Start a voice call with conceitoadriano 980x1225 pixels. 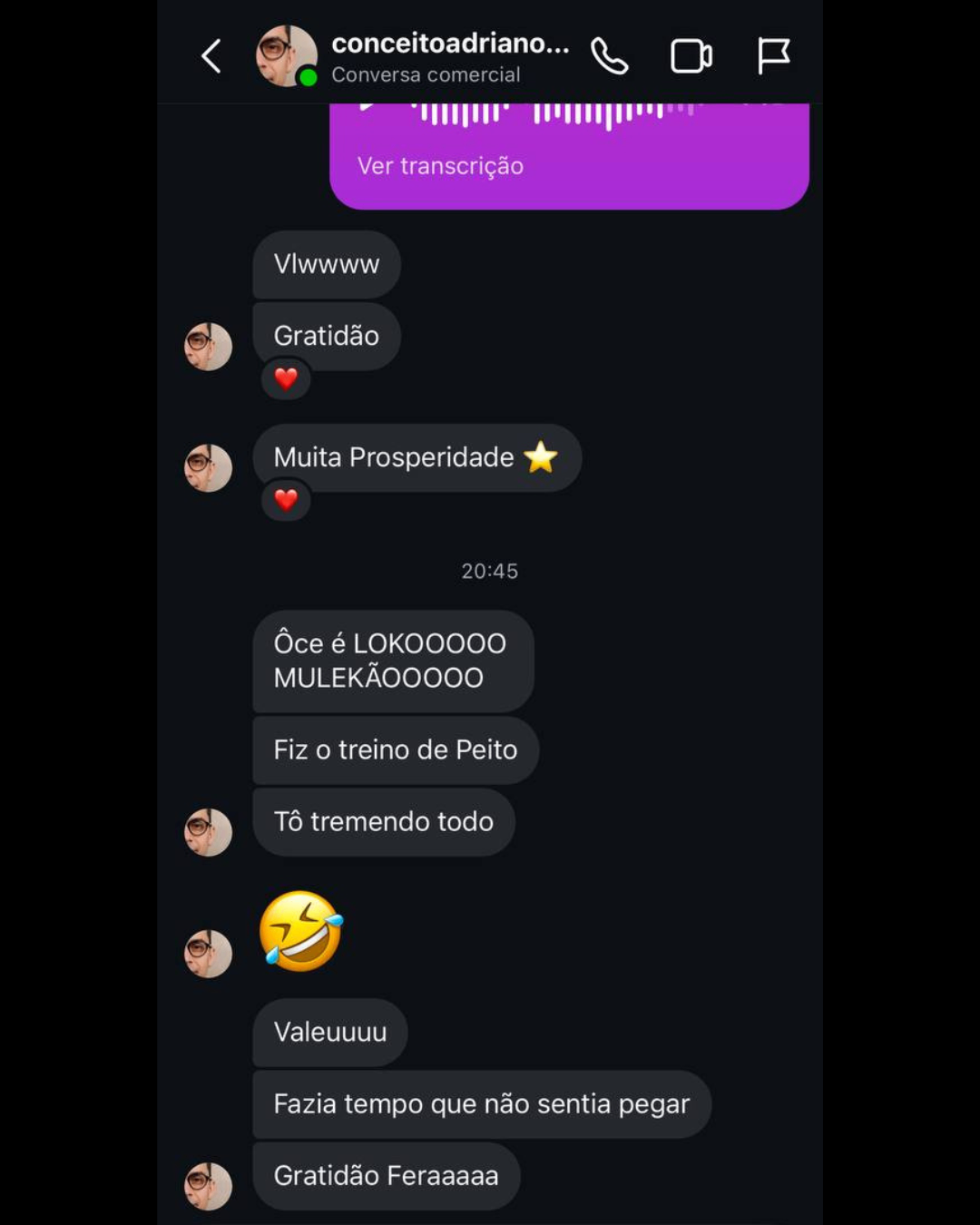[609, 56]
